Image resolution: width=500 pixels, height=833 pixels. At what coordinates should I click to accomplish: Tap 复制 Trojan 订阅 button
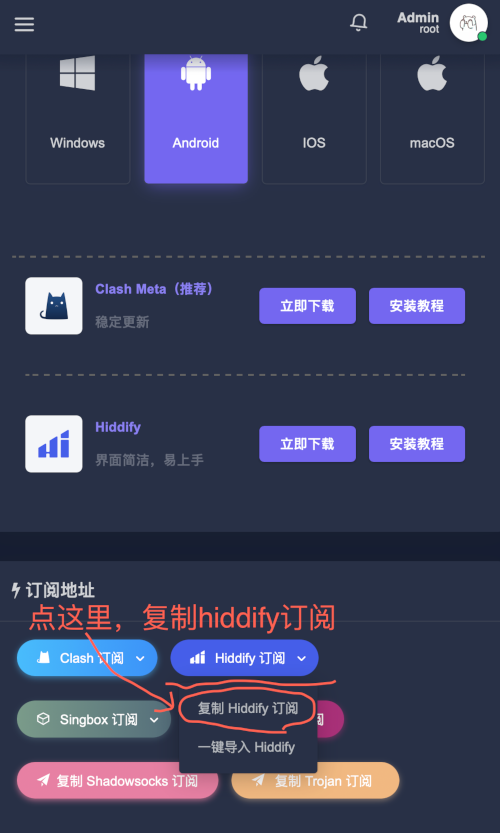315,781
